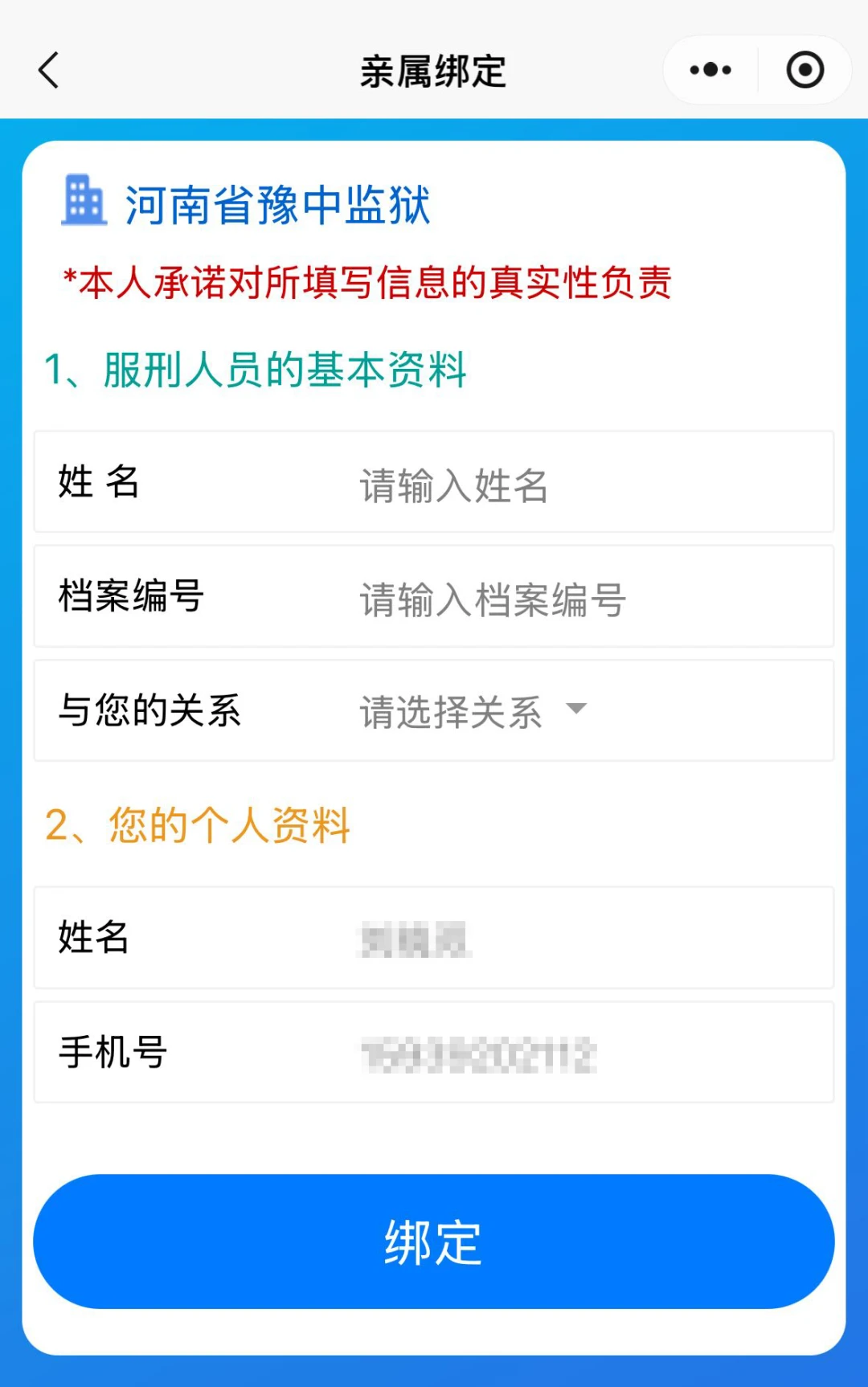Click the ellipsis icon in the capsule button

tap(710, 71)
